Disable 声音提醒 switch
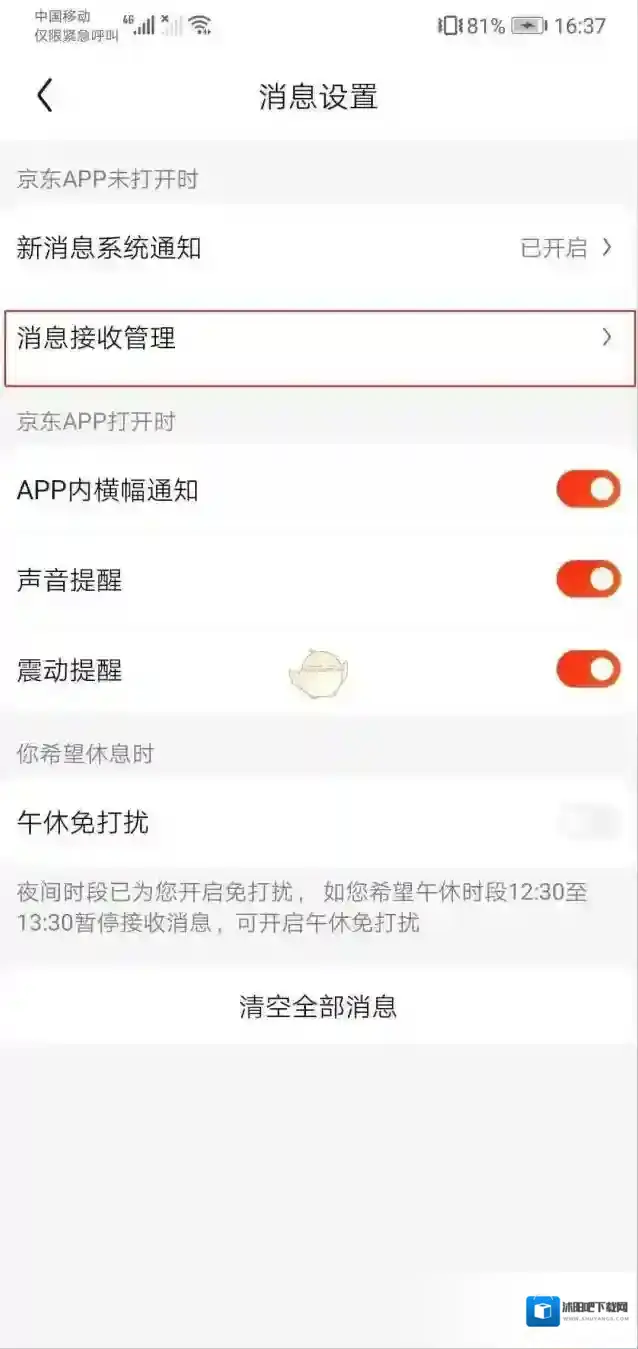Screen dimensions: 638x1349 588,580
